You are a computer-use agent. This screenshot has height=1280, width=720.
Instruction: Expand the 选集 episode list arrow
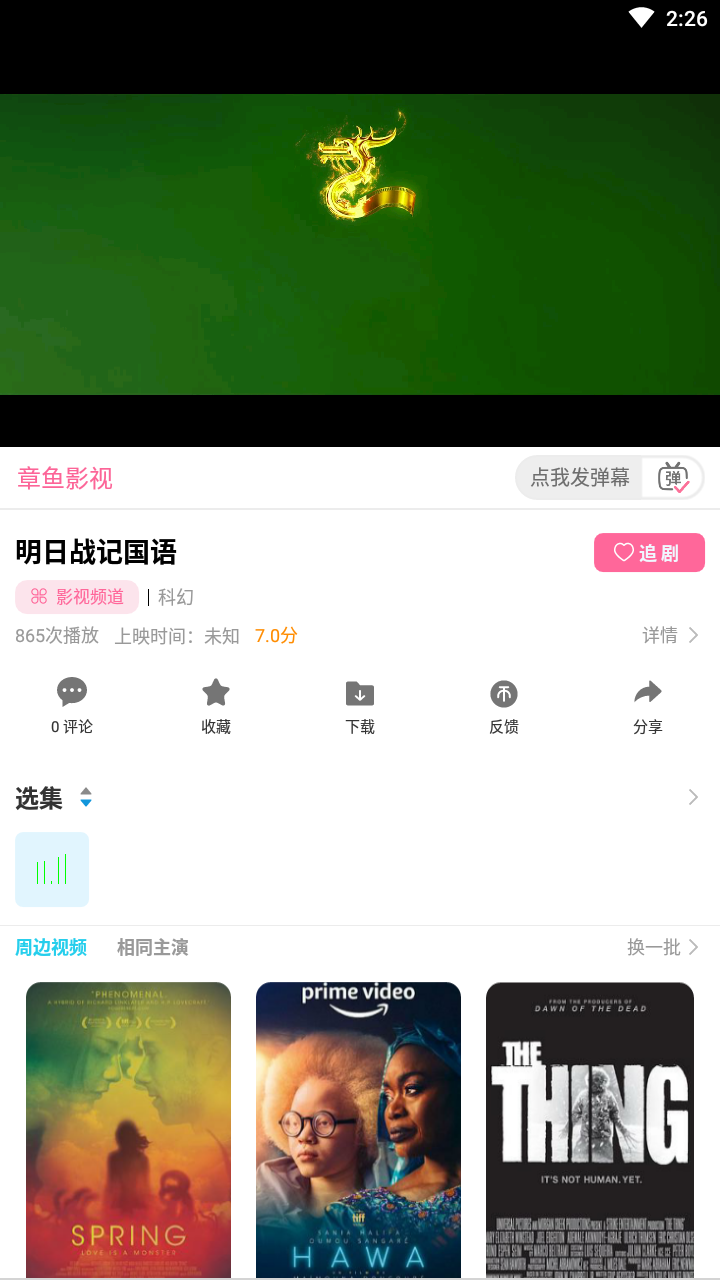click(693, 797)
